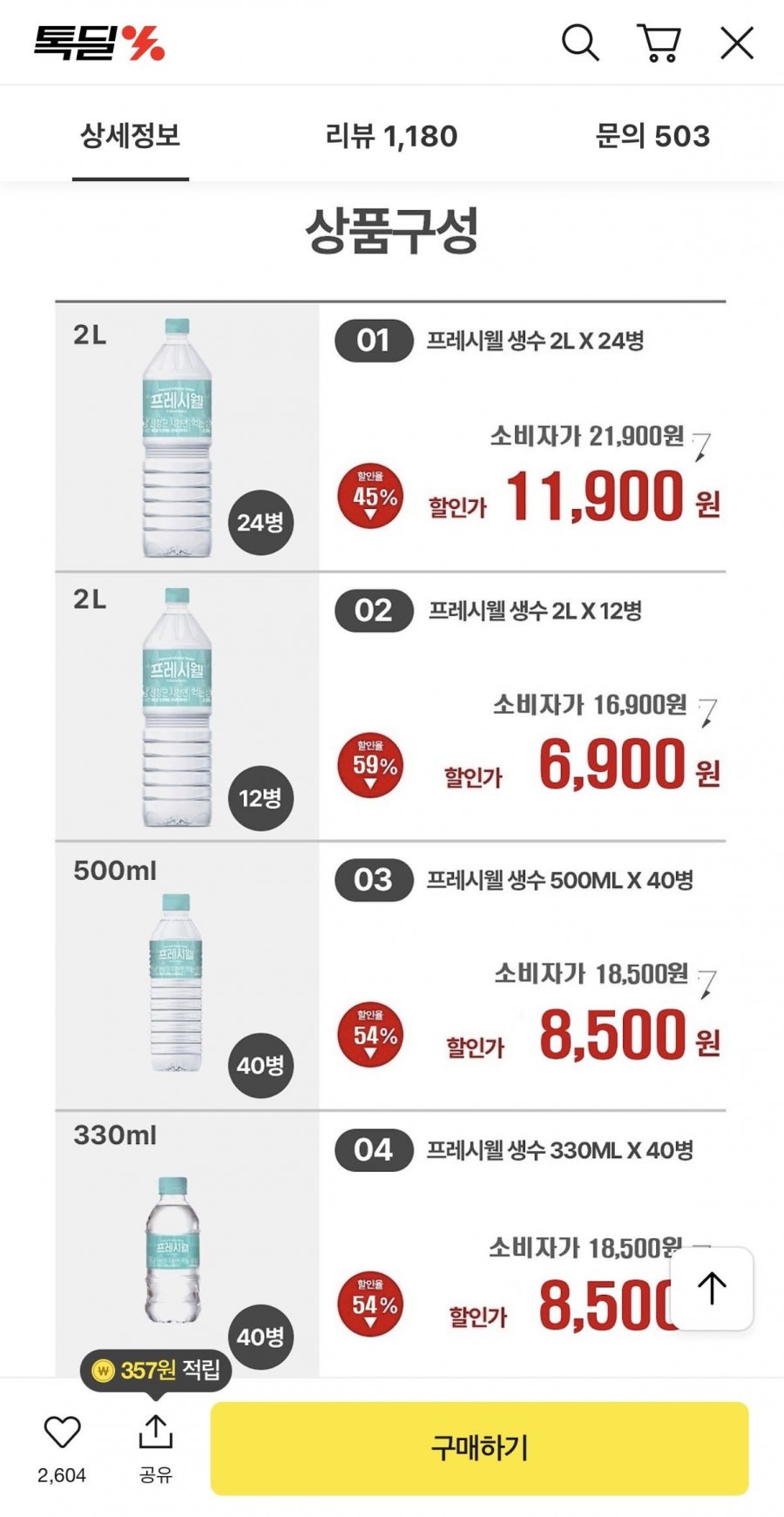
Task: Tap the 구매하기 purchase button
Action: (x=479, y=1448)
